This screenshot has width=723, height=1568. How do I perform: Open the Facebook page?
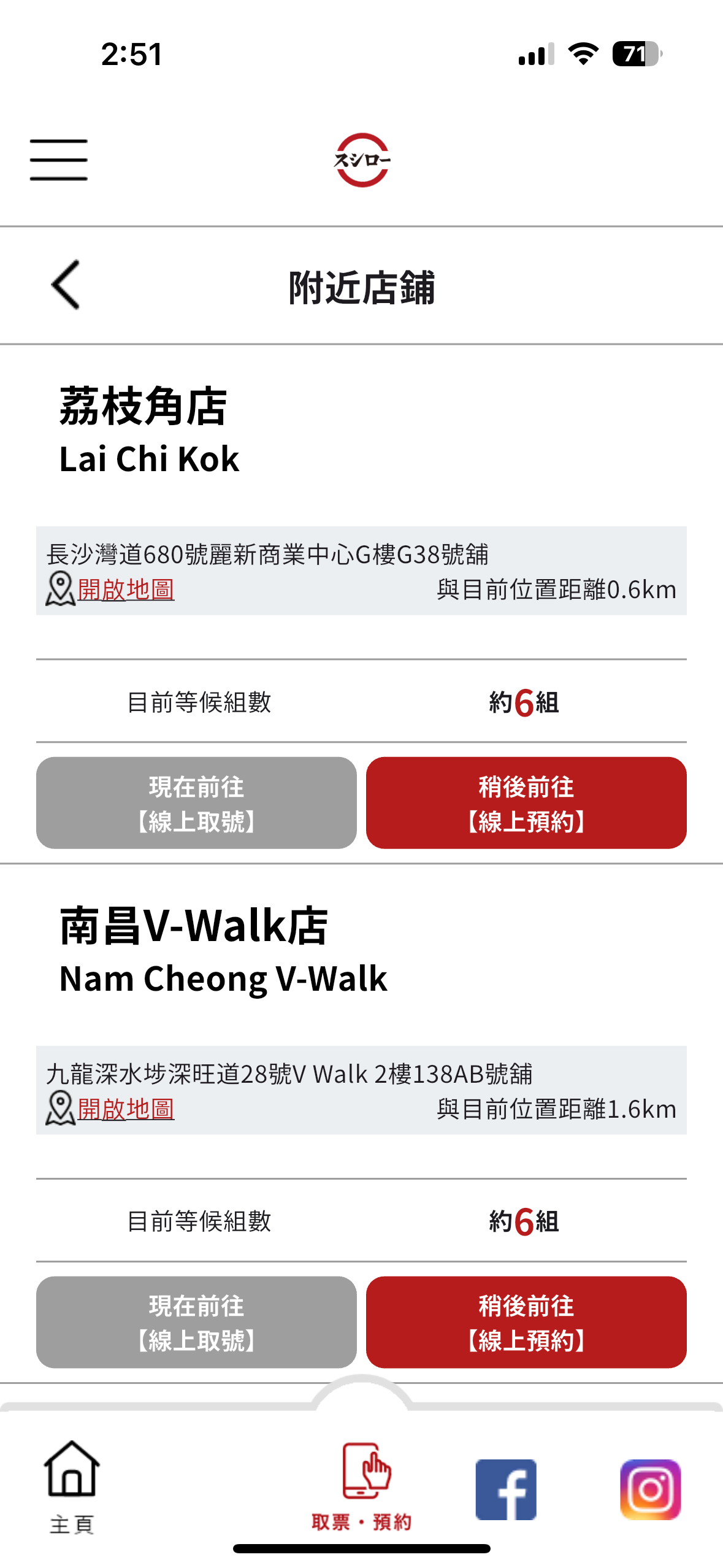[506, 1489]
